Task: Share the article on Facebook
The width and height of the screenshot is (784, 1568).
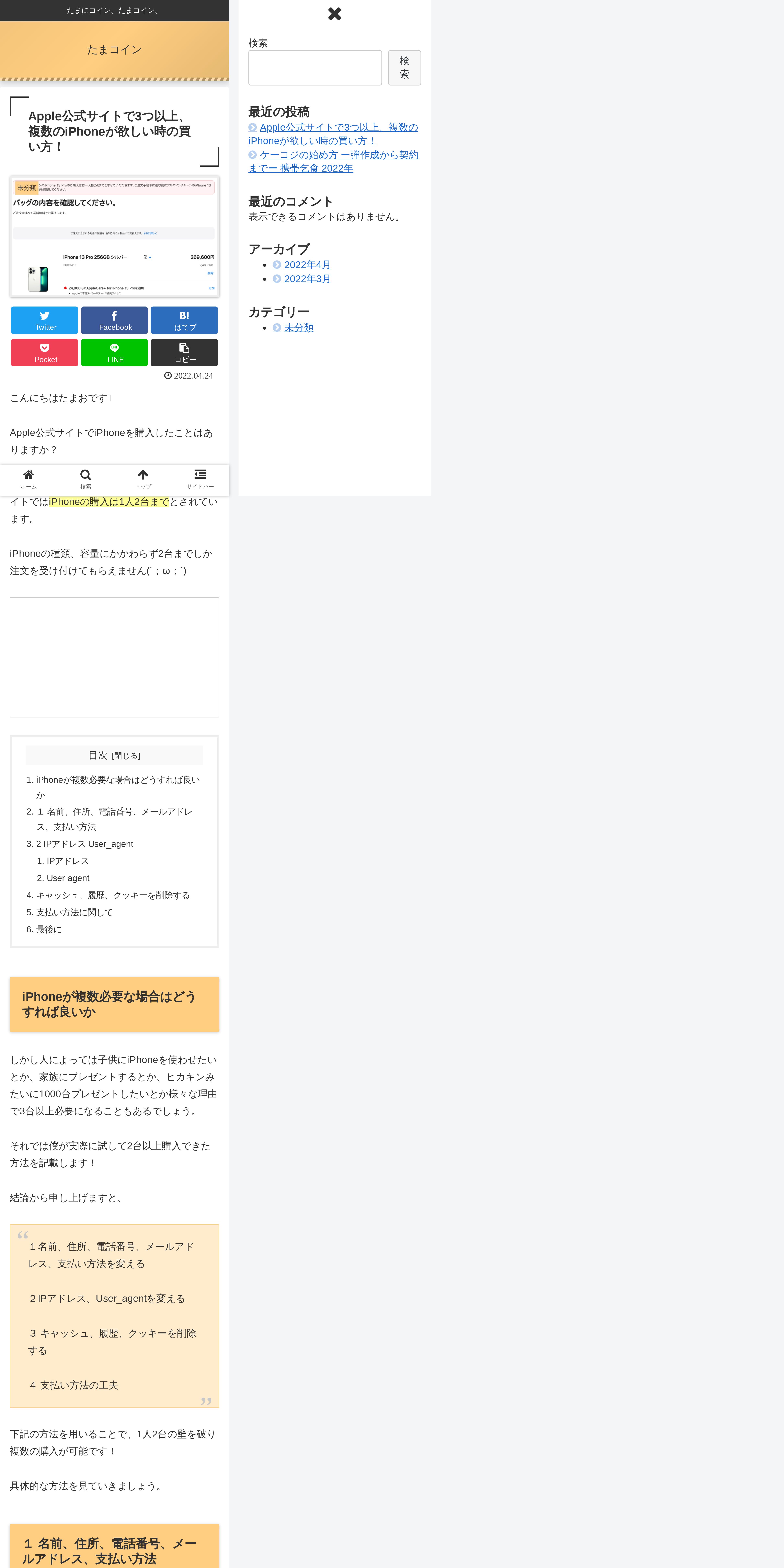Action: [114, 320]
